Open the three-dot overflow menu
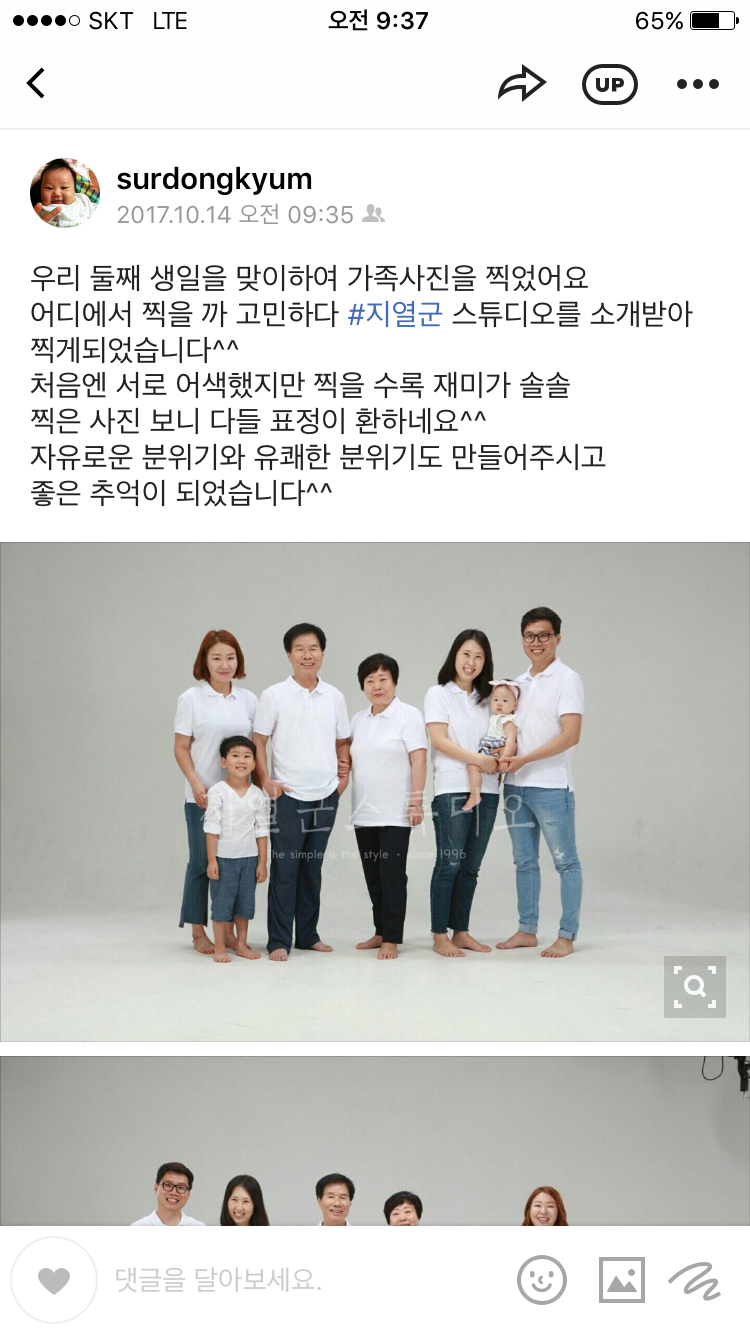 [697, 84]
